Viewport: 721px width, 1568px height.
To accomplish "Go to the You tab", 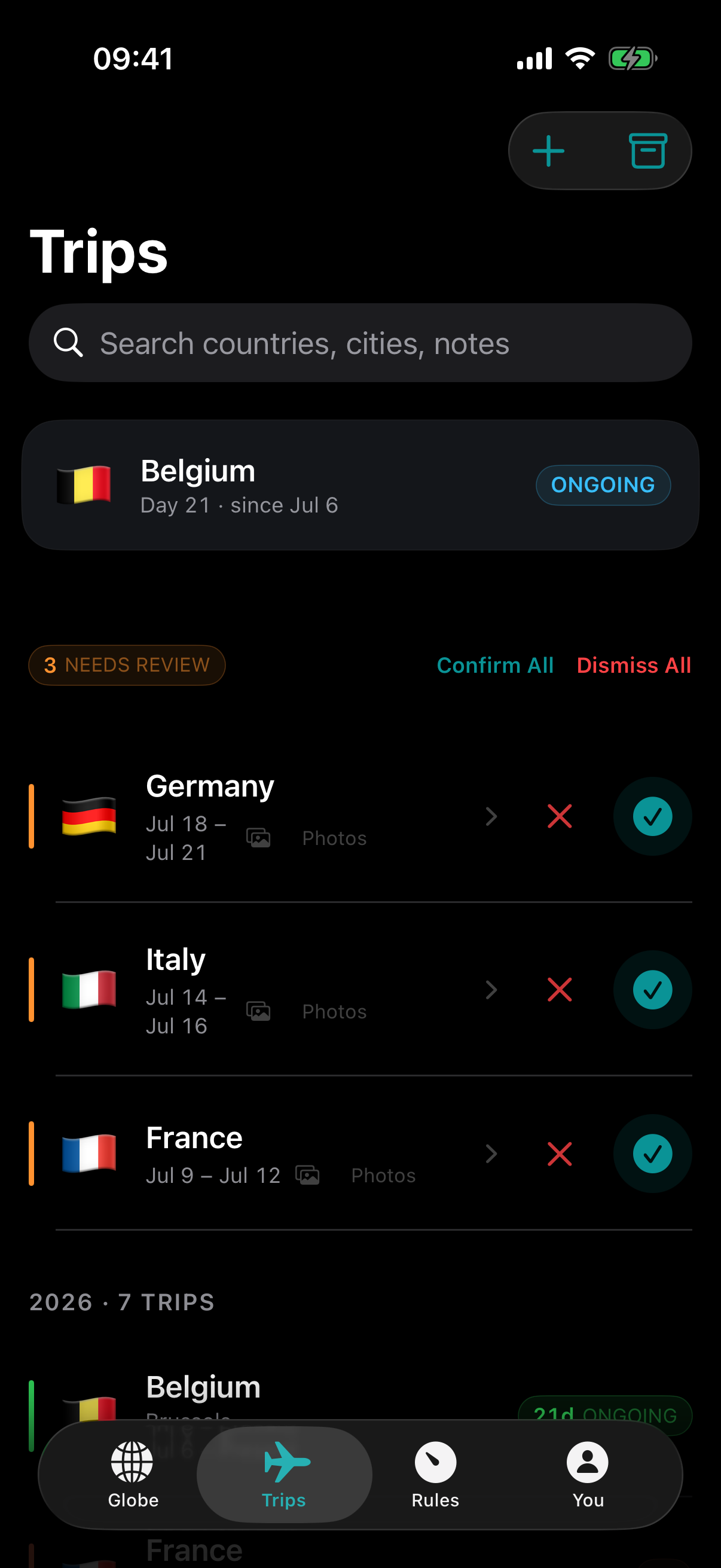I will (x=588, y=1475).
